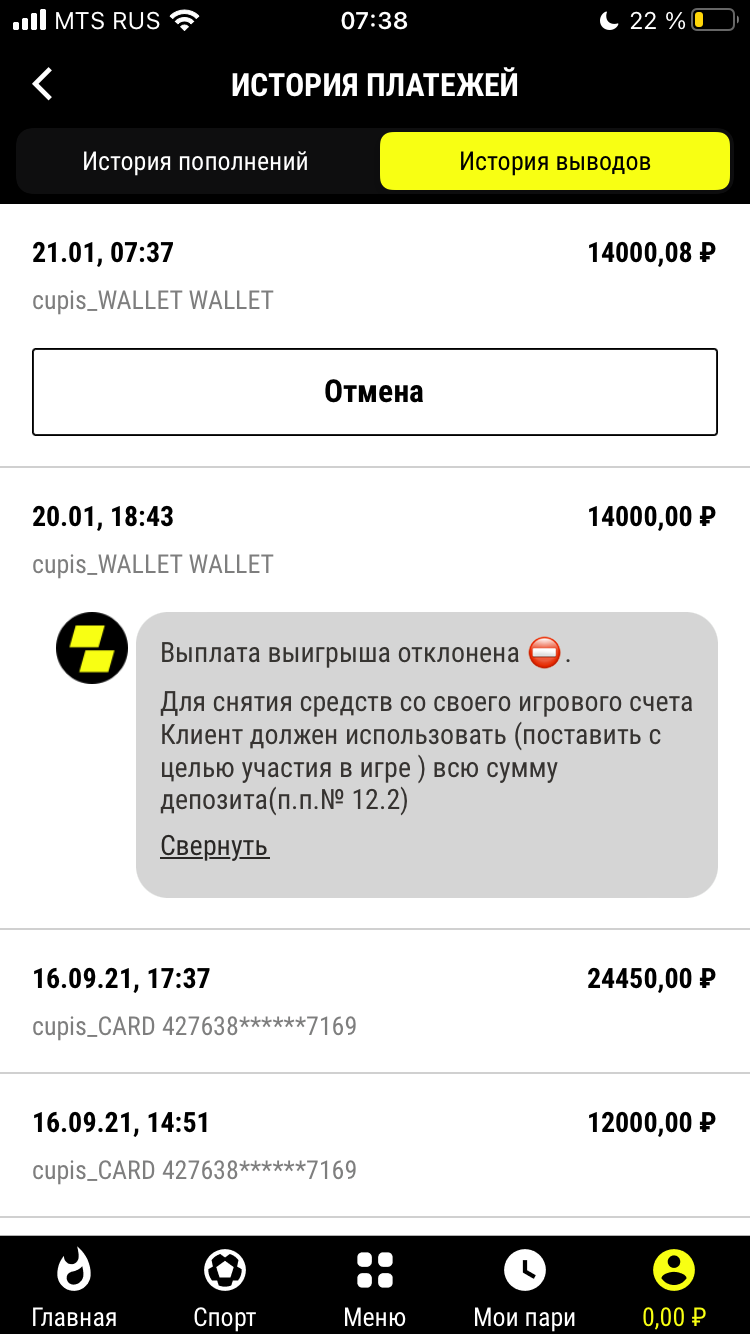Open the Главная tab
This screenshot has width=750, height=1334.
coord(74,1288)
